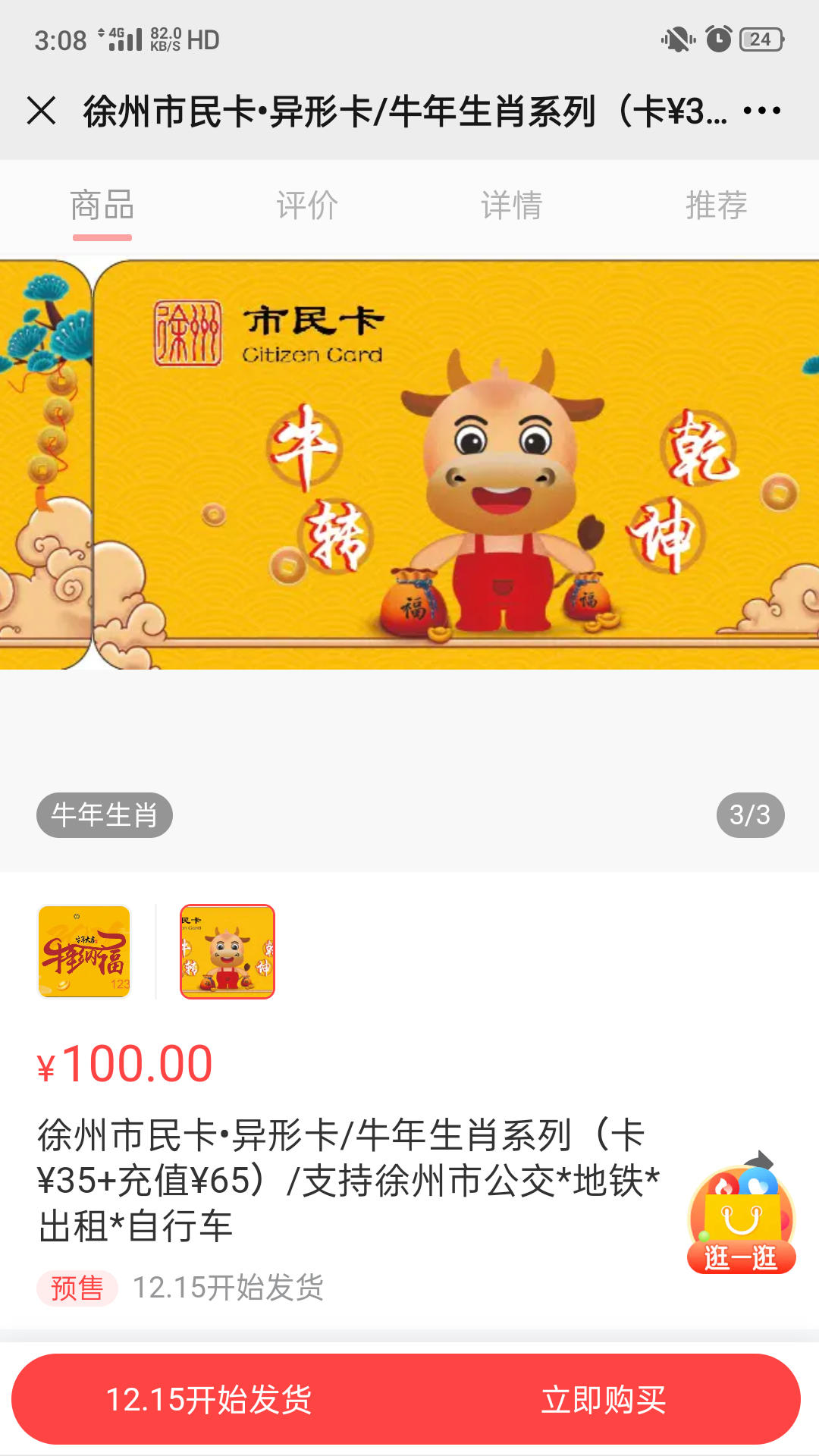Switch to the 商品 tab
Viewport: 819px width, 1456px height.
[102, 206]
